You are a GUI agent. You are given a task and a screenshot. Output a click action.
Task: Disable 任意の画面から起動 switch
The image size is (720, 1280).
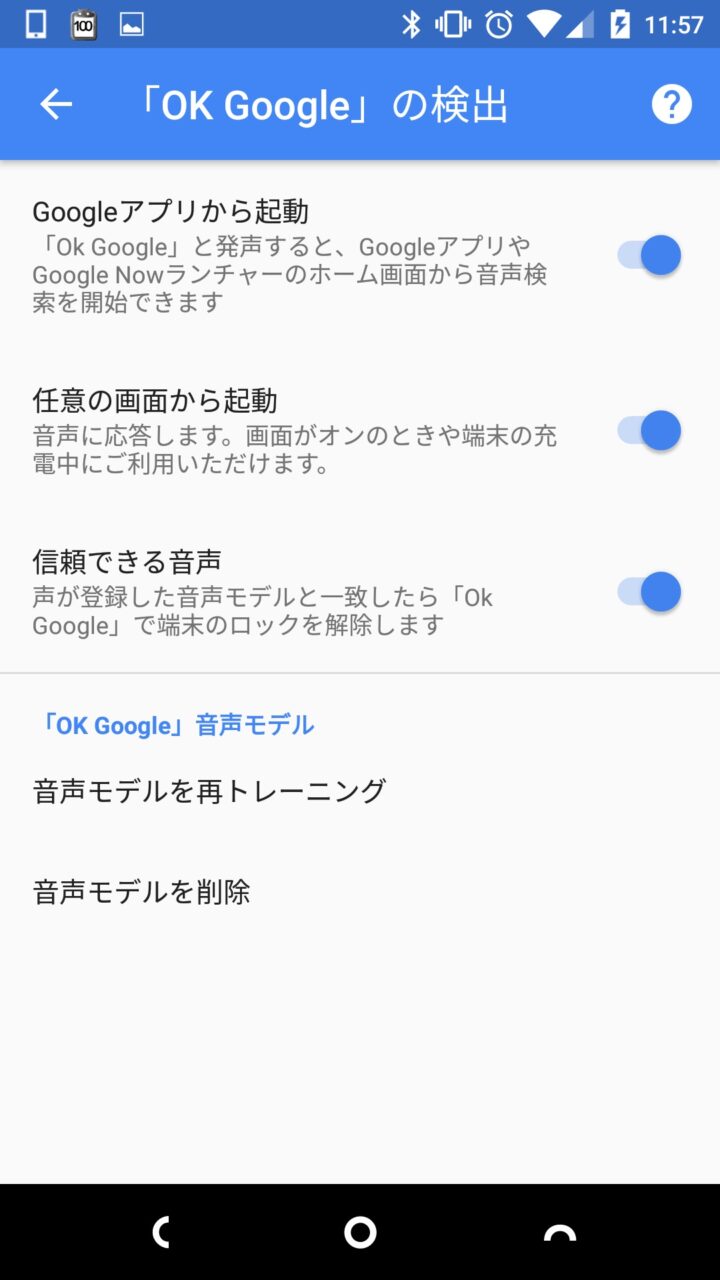(650, 431)
